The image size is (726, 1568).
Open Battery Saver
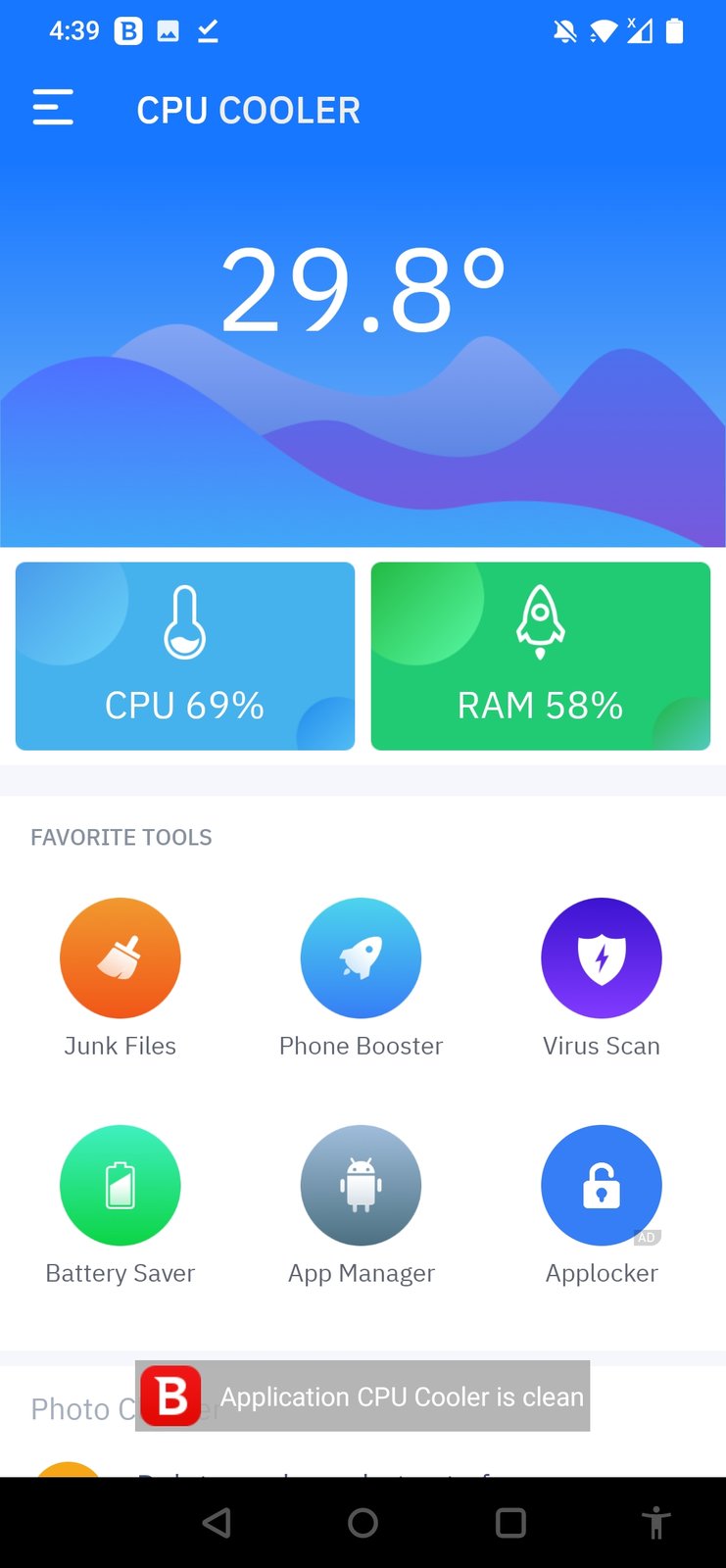121,1186
